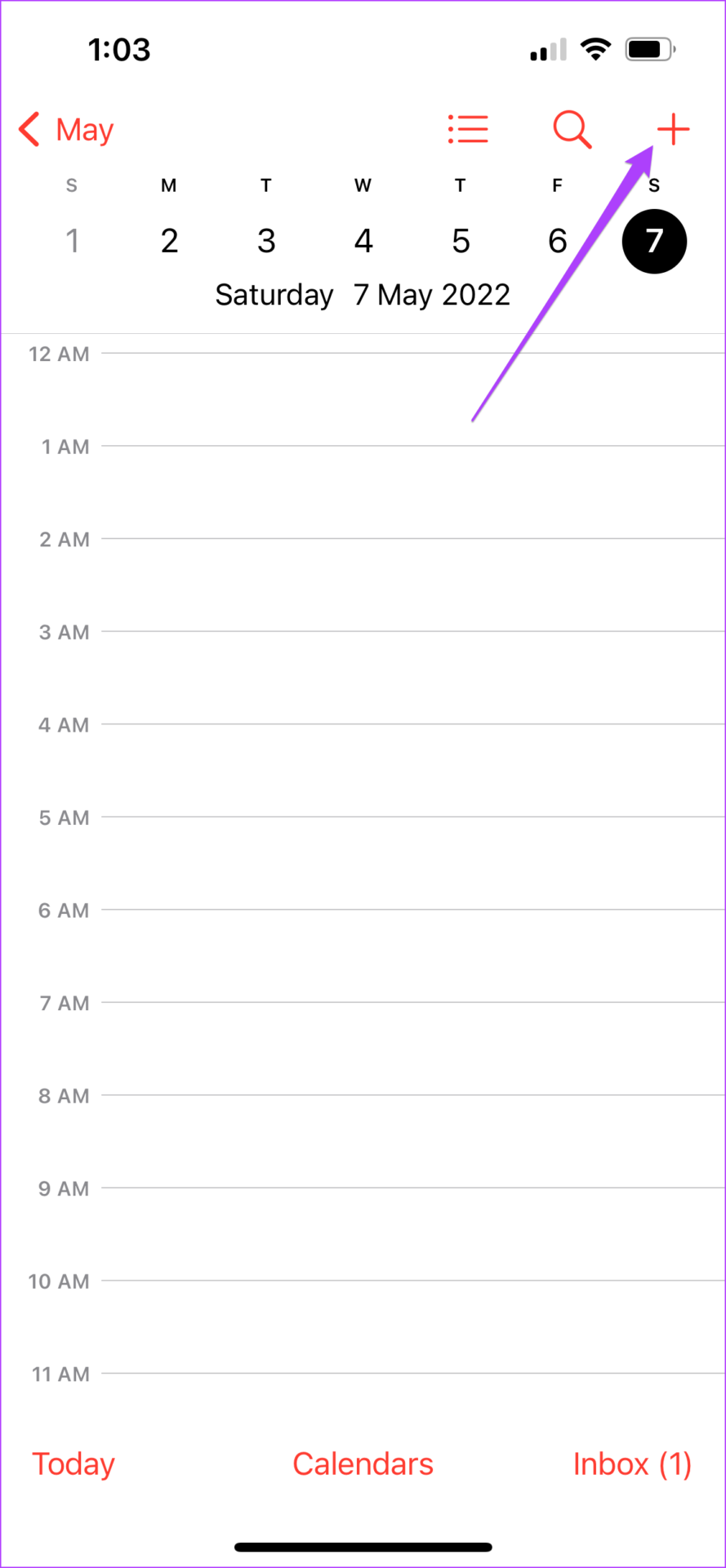
Task: Jump to Today
Action: point(73,1464)
